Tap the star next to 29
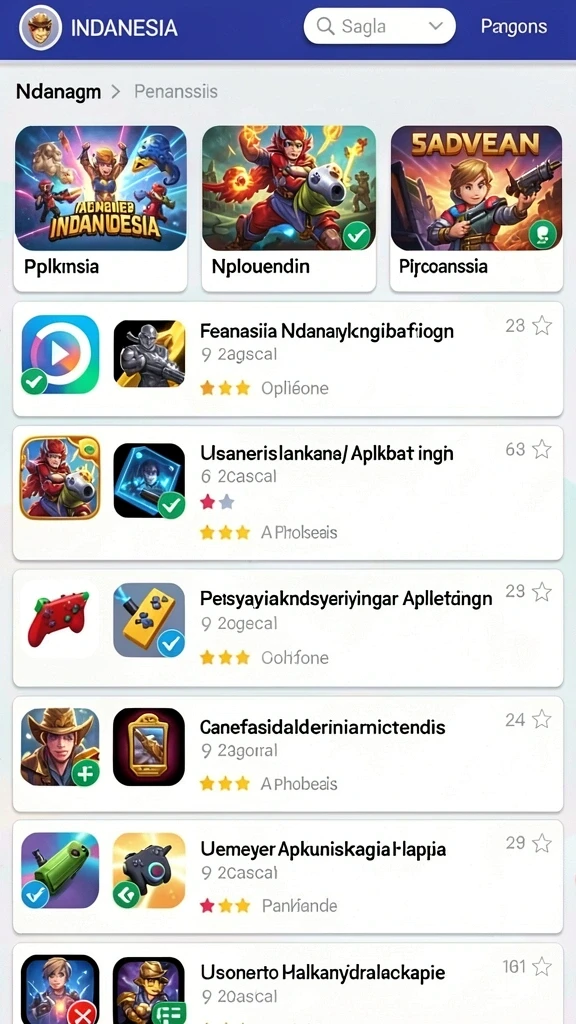This screenshot has width=576, height=1024. click(x=542, y=843)
